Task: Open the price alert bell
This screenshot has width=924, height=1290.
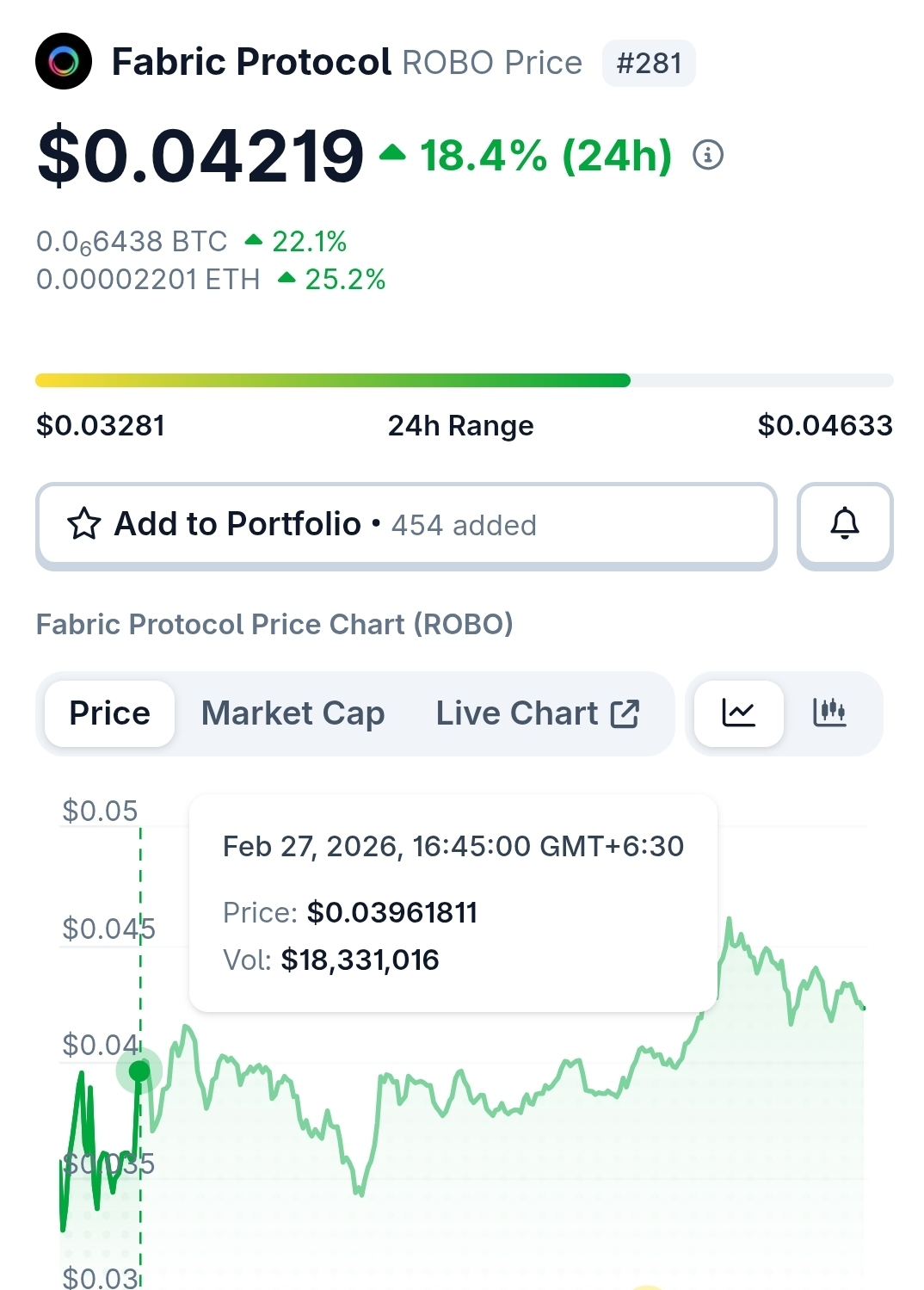Action: coord(845,525)
